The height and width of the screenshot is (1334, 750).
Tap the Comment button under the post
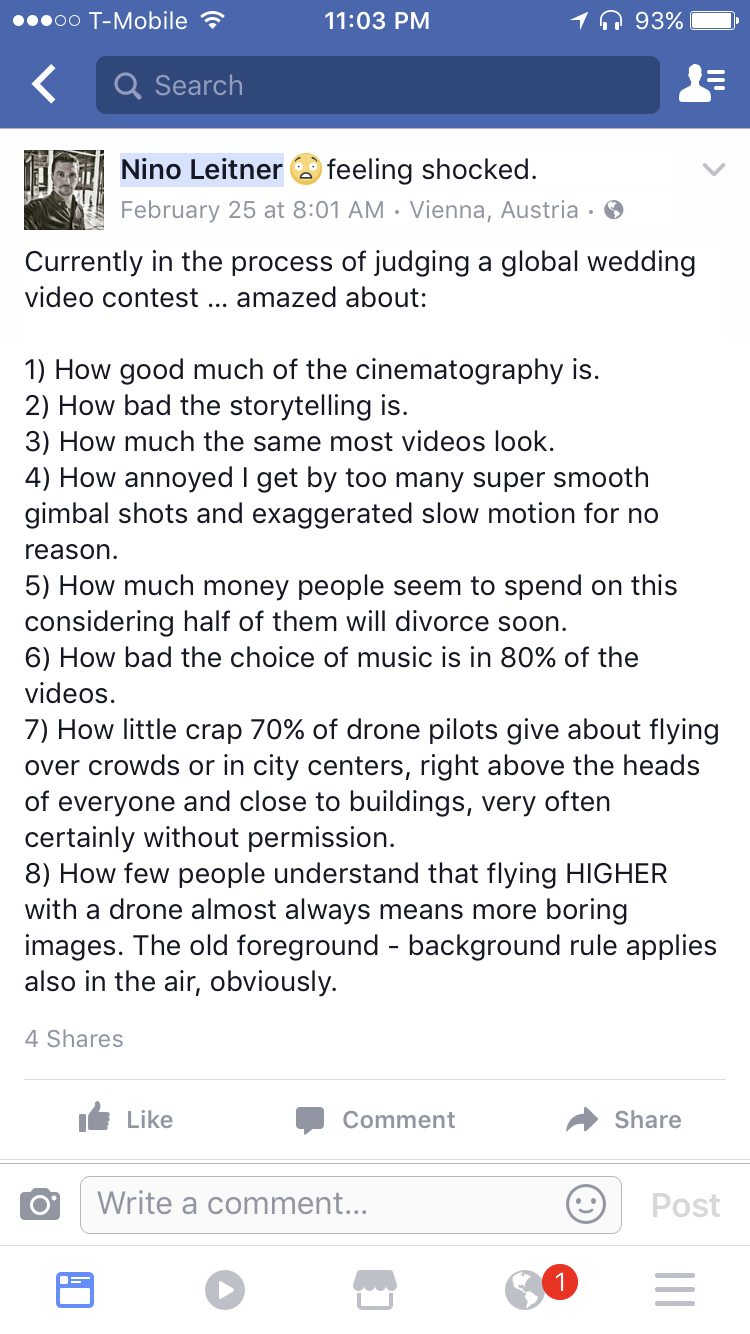coord(376,1119)
